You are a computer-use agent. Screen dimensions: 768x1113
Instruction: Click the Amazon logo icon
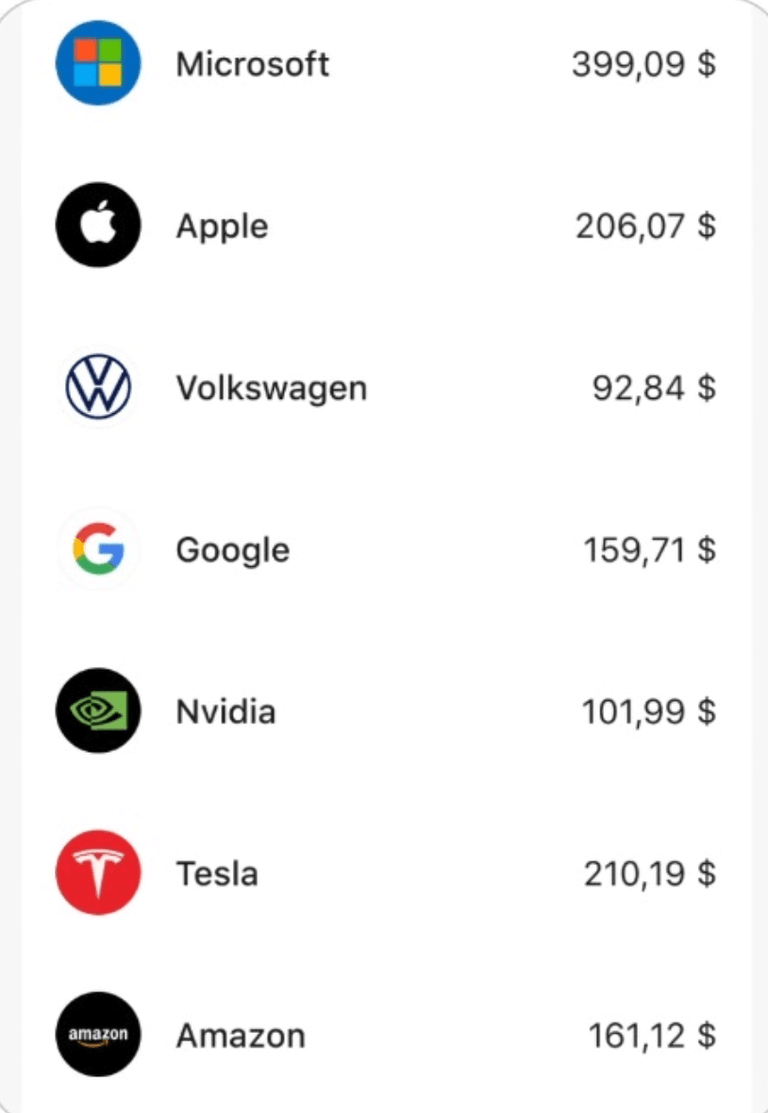pos(97,1035)
